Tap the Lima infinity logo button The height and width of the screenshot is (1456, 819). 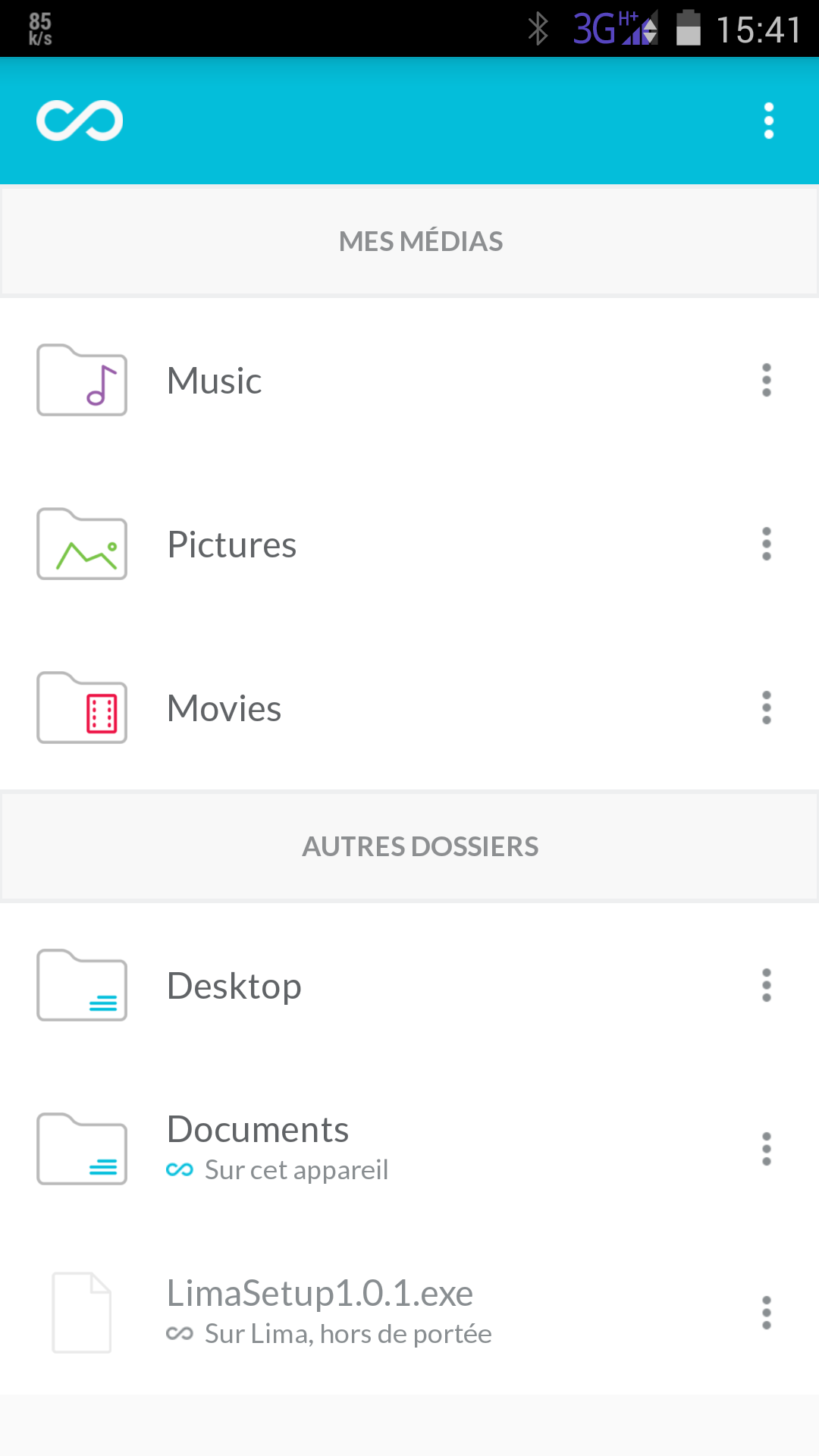80,121
